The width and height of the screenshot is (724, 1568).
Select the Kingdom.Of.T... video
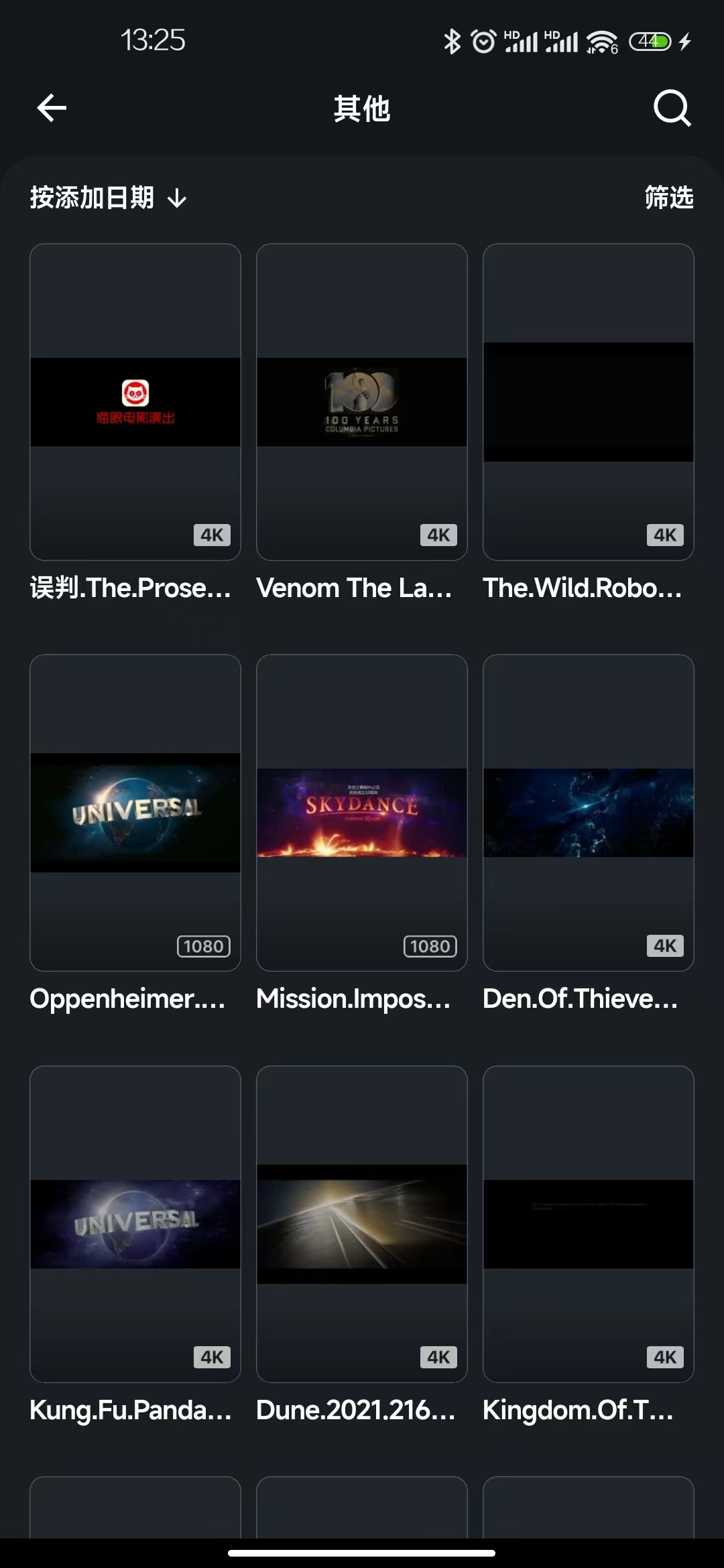coord(588,1224)
